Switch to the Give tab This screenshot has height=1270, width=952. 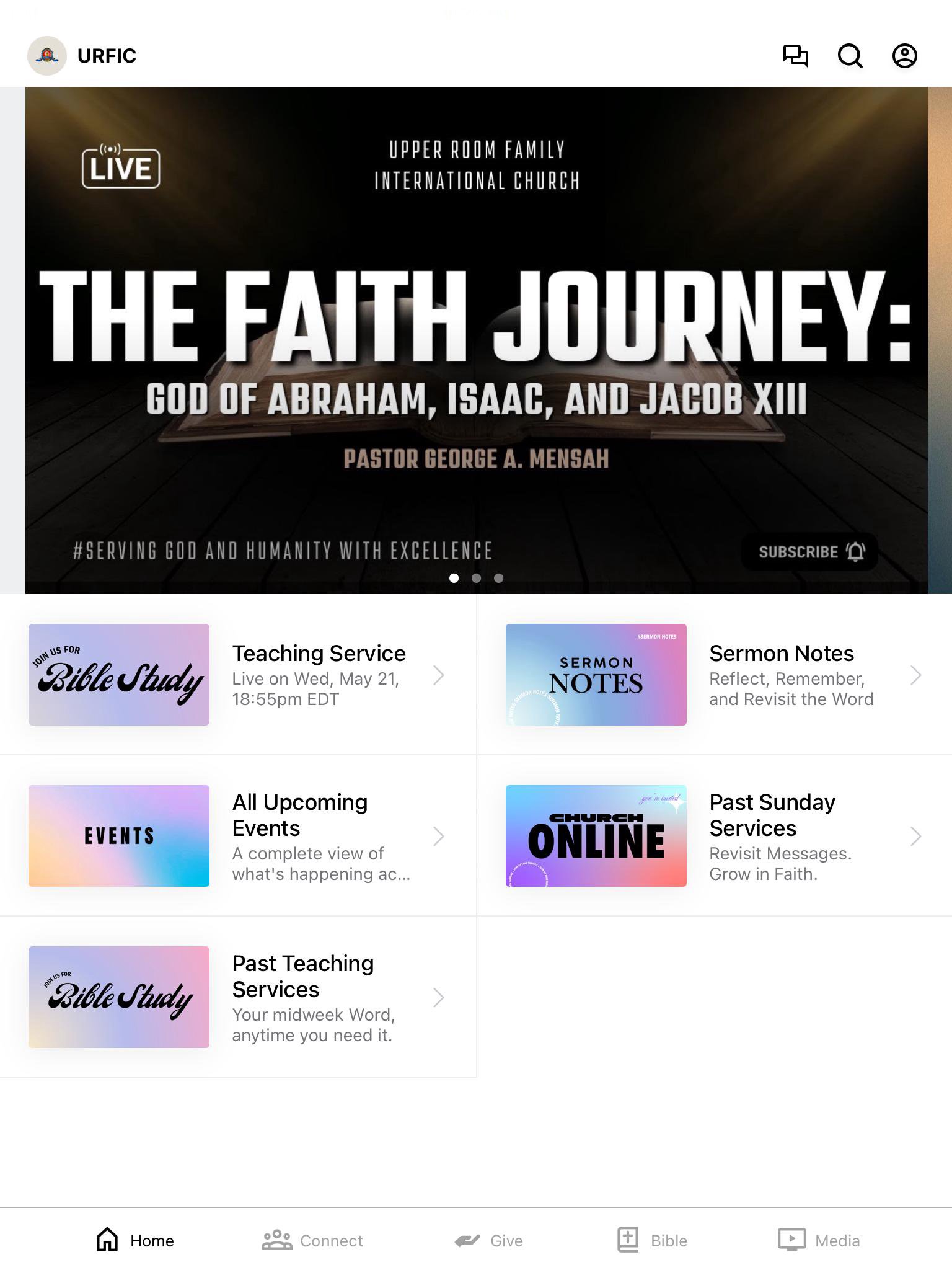click(x=489, y=1240)
